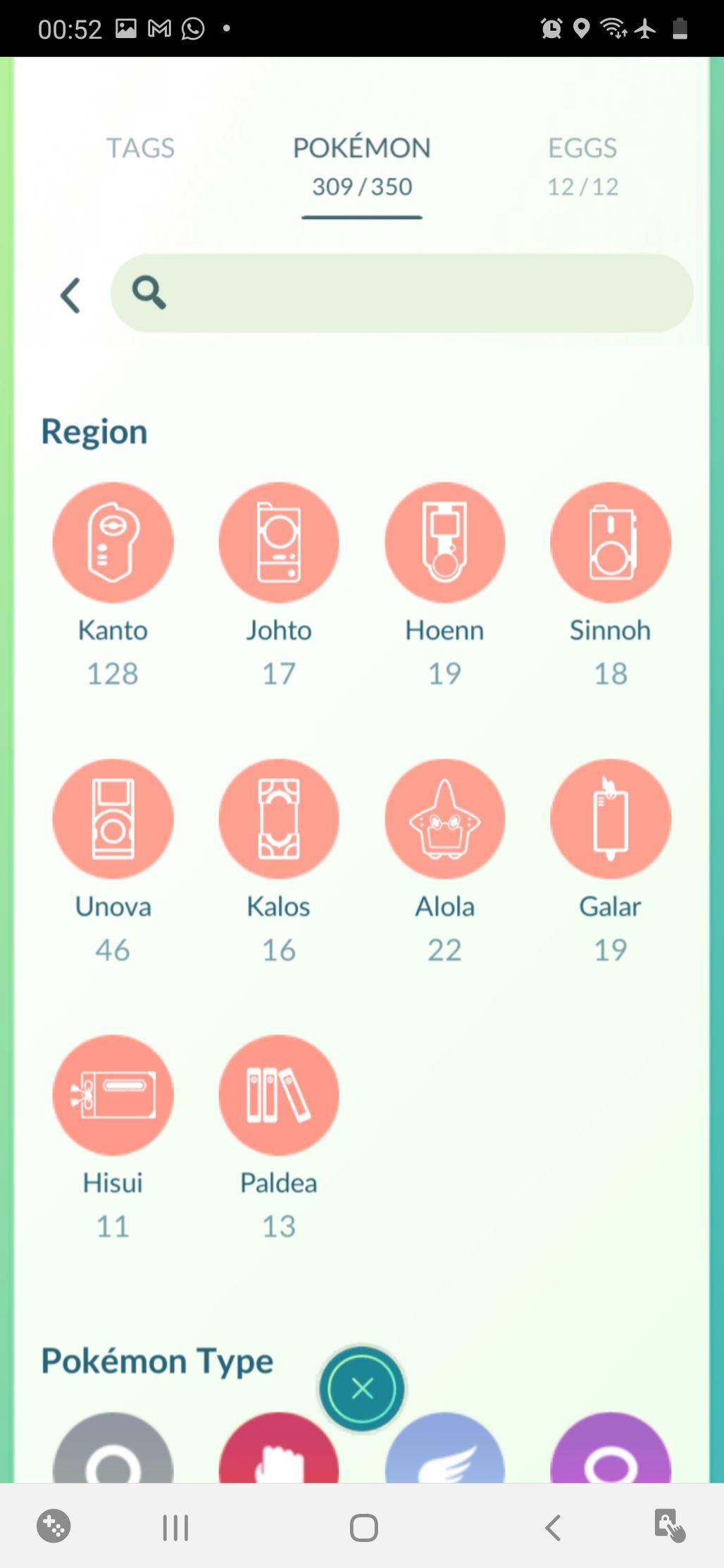The width and height of the screenshot is (724, 1568).
Task: Choose the Galar region filter
Action: pos(611,819)
